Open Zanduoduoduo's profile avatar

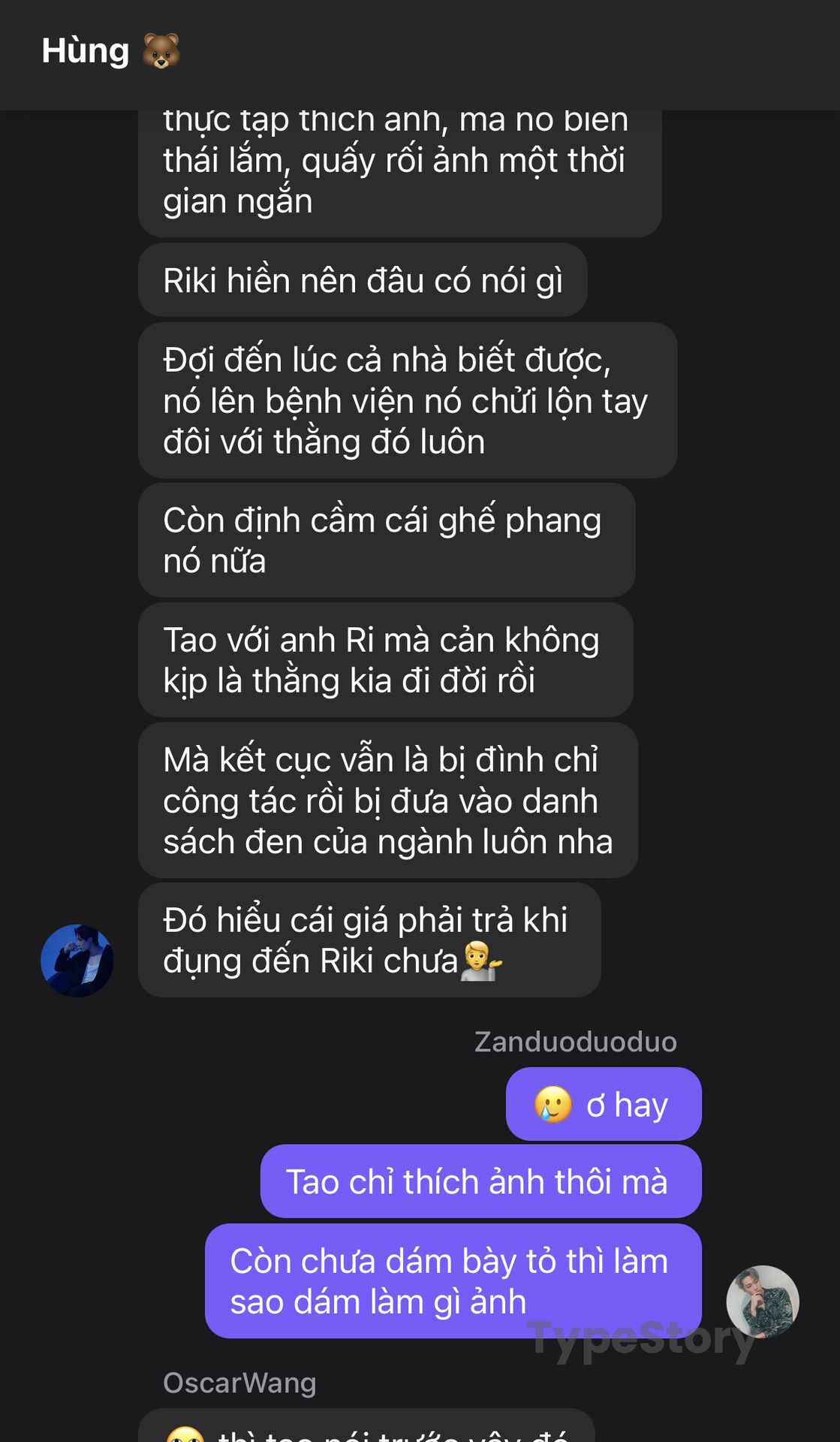pyautogui.click(x=763, y=1302)
